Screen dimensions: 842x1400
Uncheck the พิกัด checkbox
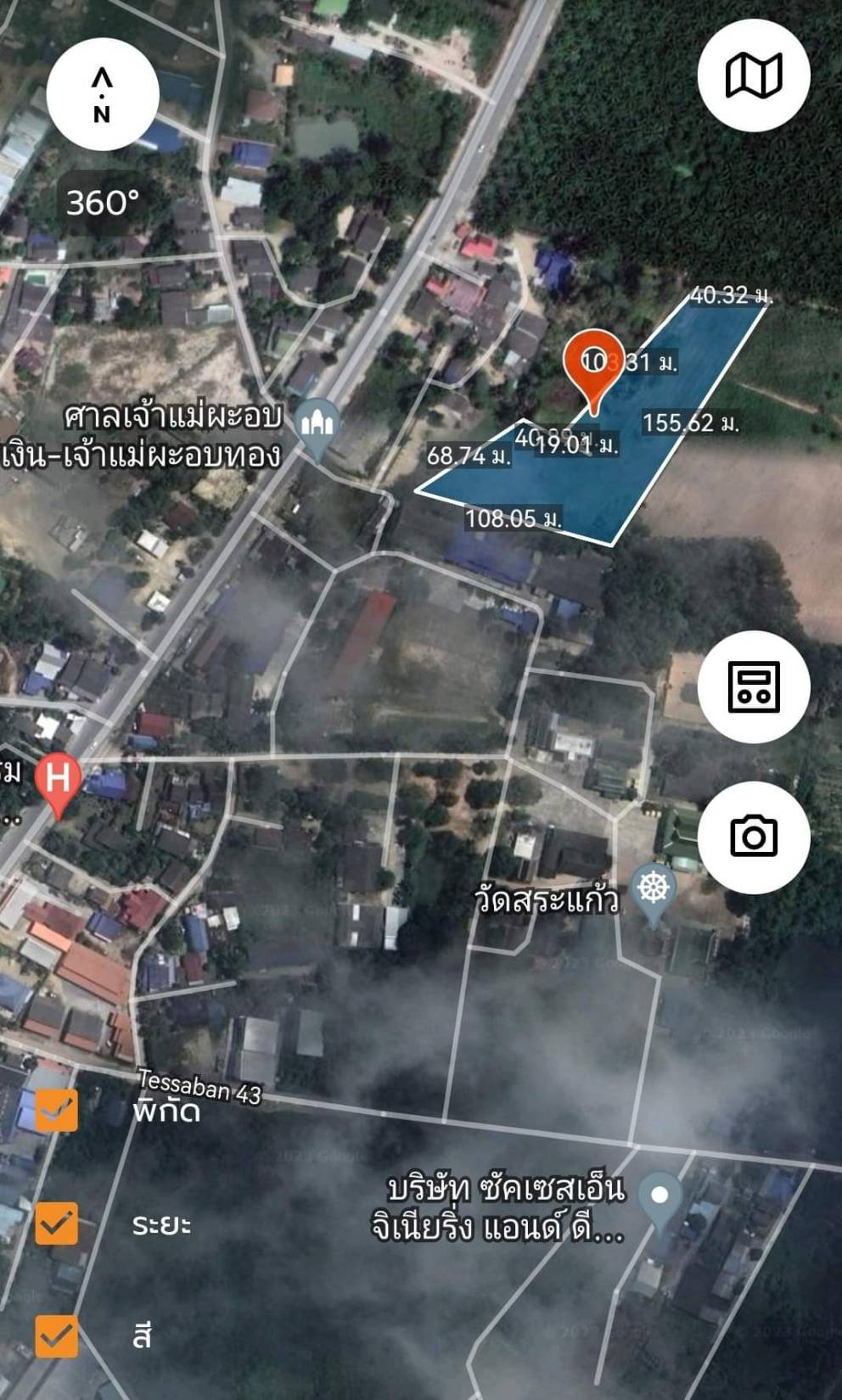(57, 1110)
